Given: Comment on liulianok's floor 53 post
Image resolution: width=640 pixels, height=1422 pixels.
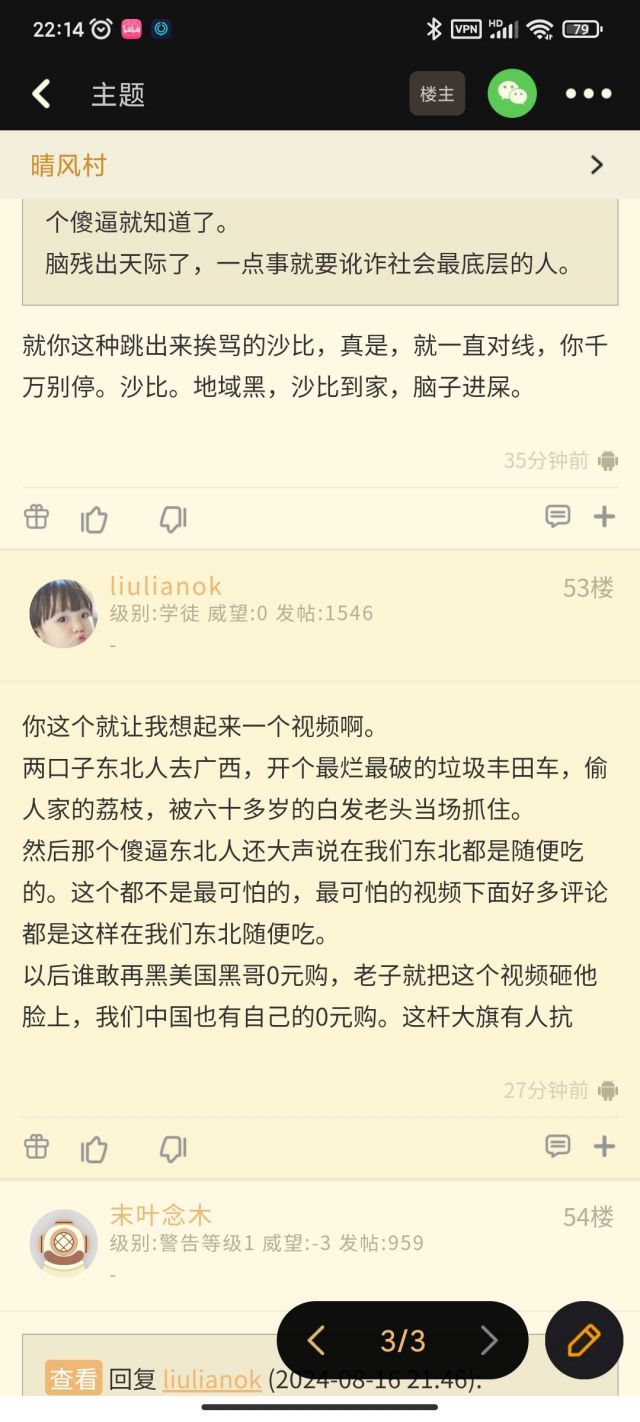Looking at the screenshot, I should click(557, 1146).
